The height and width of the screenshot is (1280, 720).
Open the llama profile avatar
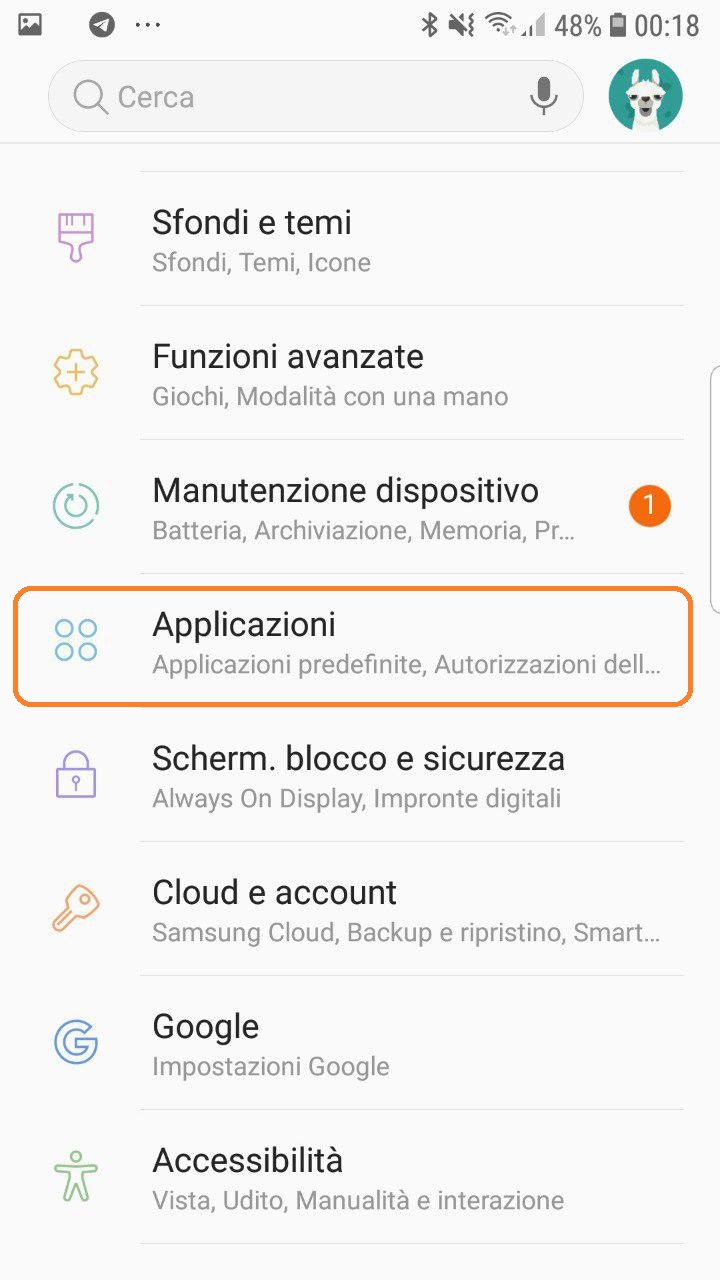click(x=645, y=97)
